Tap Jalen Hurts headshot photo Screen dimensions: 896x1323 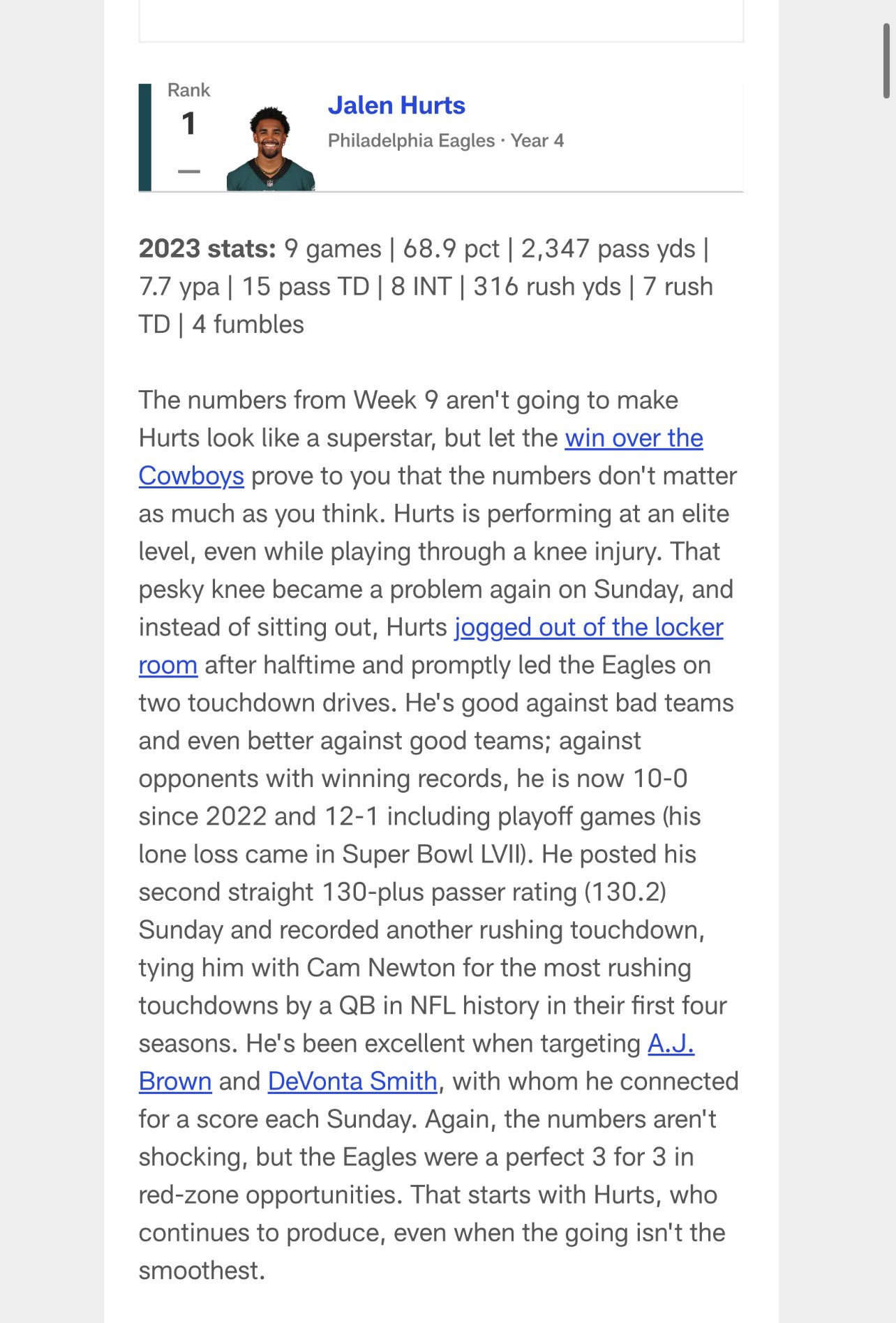pyautogui.click(x=270, y=149)
